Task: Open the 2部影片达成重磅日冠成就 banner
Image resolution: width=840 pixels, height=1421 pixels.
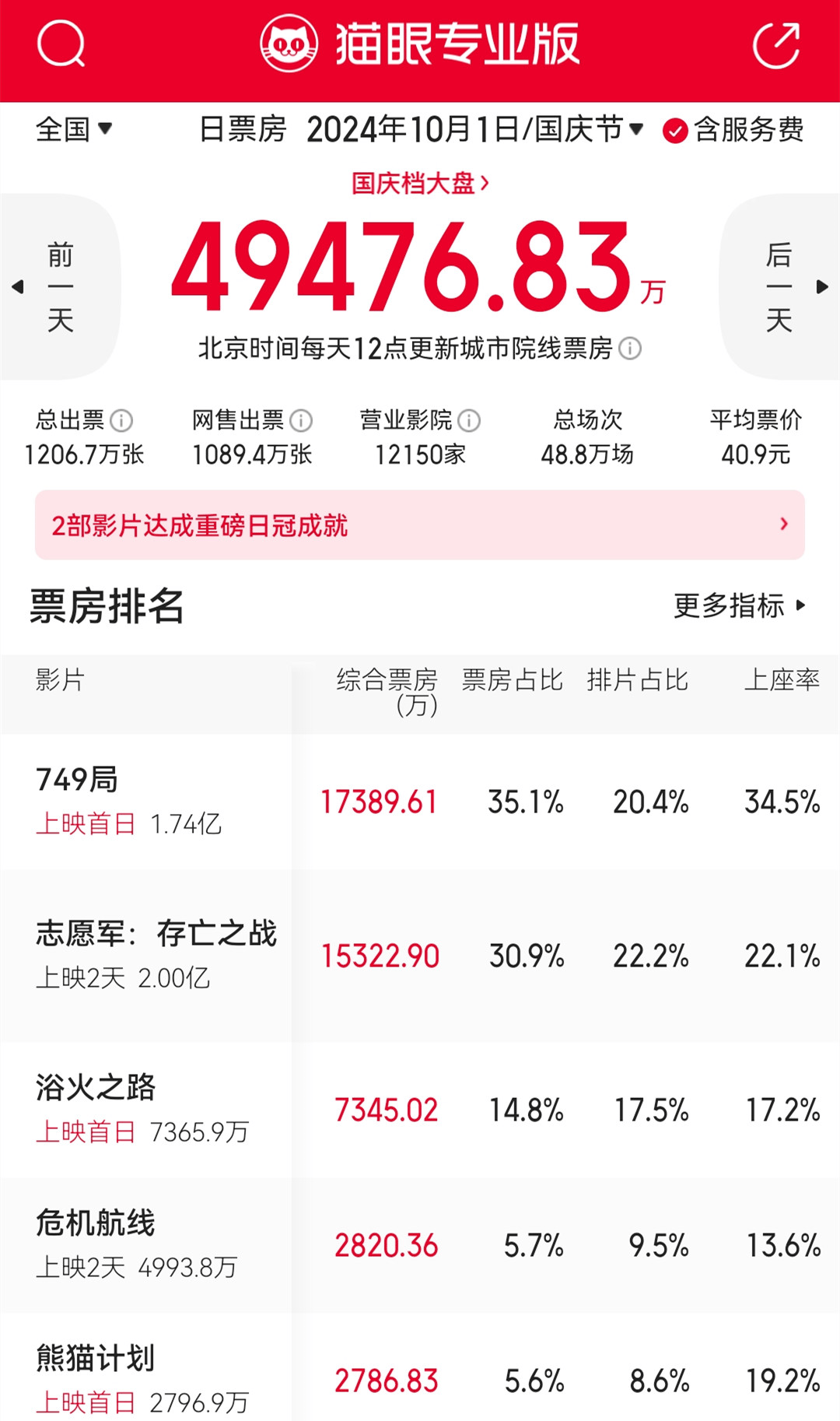Action: 420,525
